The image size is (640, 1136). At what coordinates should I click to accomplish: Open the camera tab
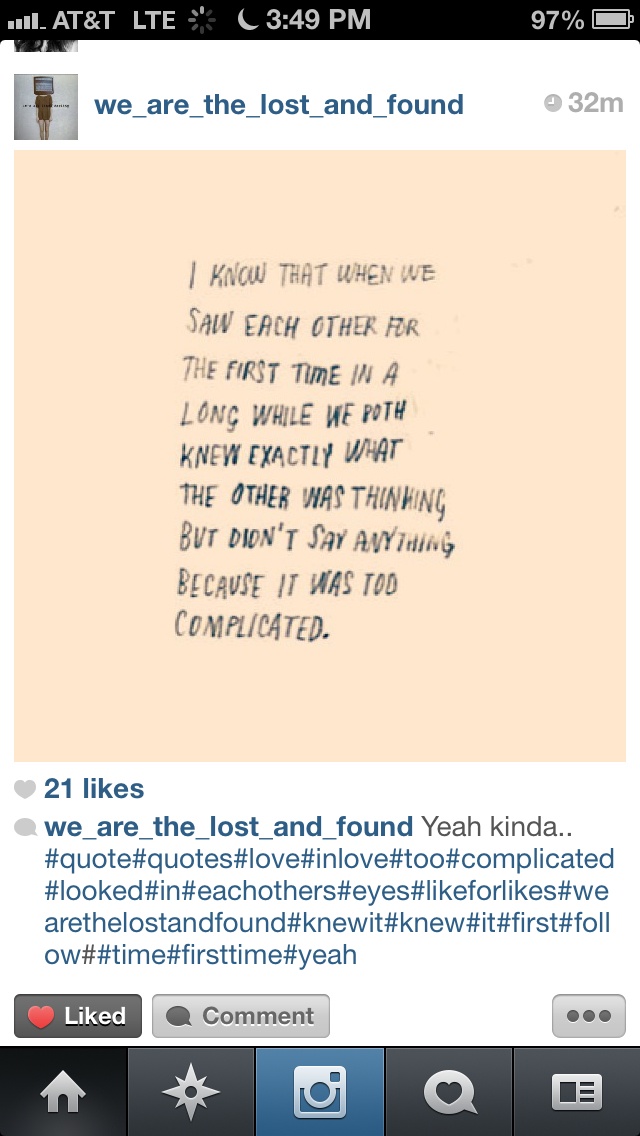[x=320, y=1092]
